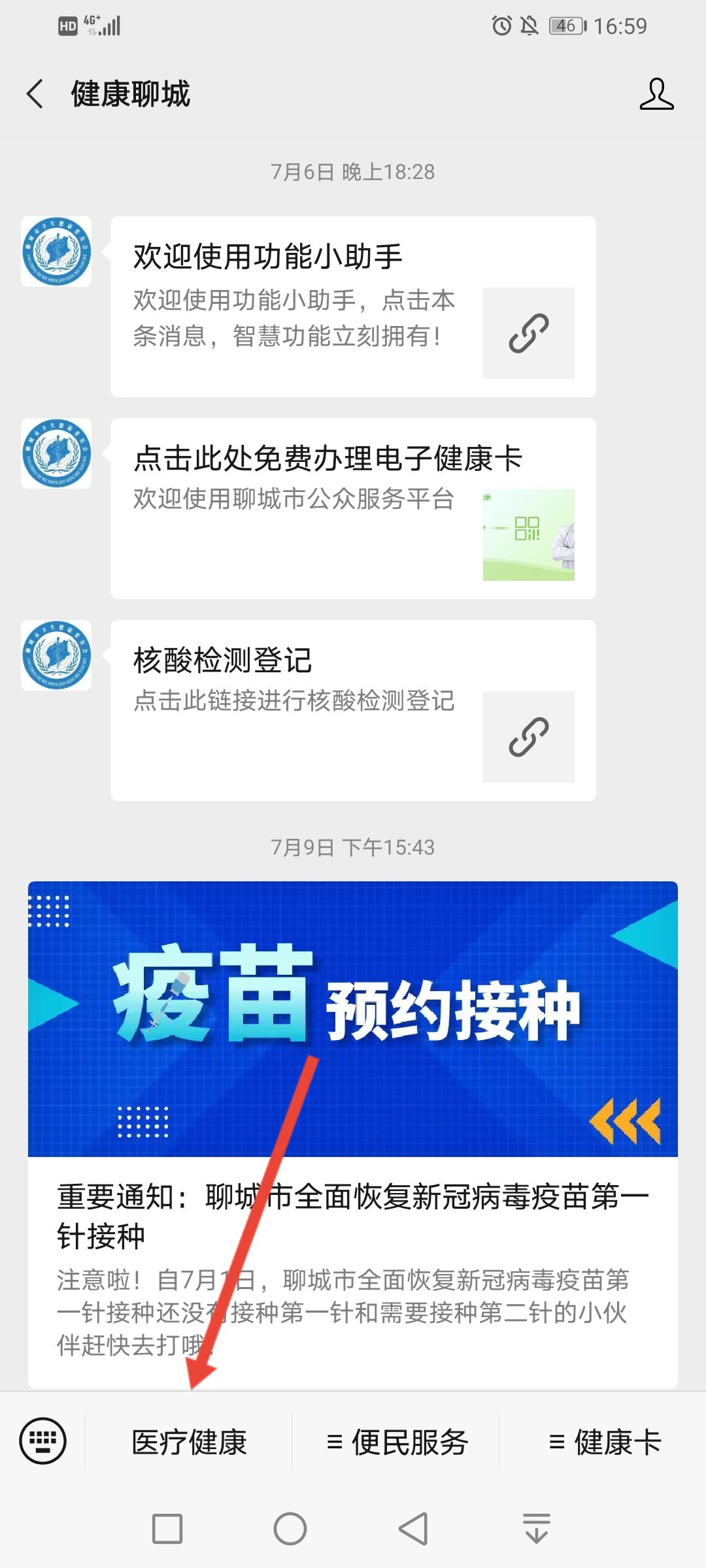Open 欢迎使用功能小助手 message card
706x1568 pixels.
pyautogui.click(x=353, y=306)
